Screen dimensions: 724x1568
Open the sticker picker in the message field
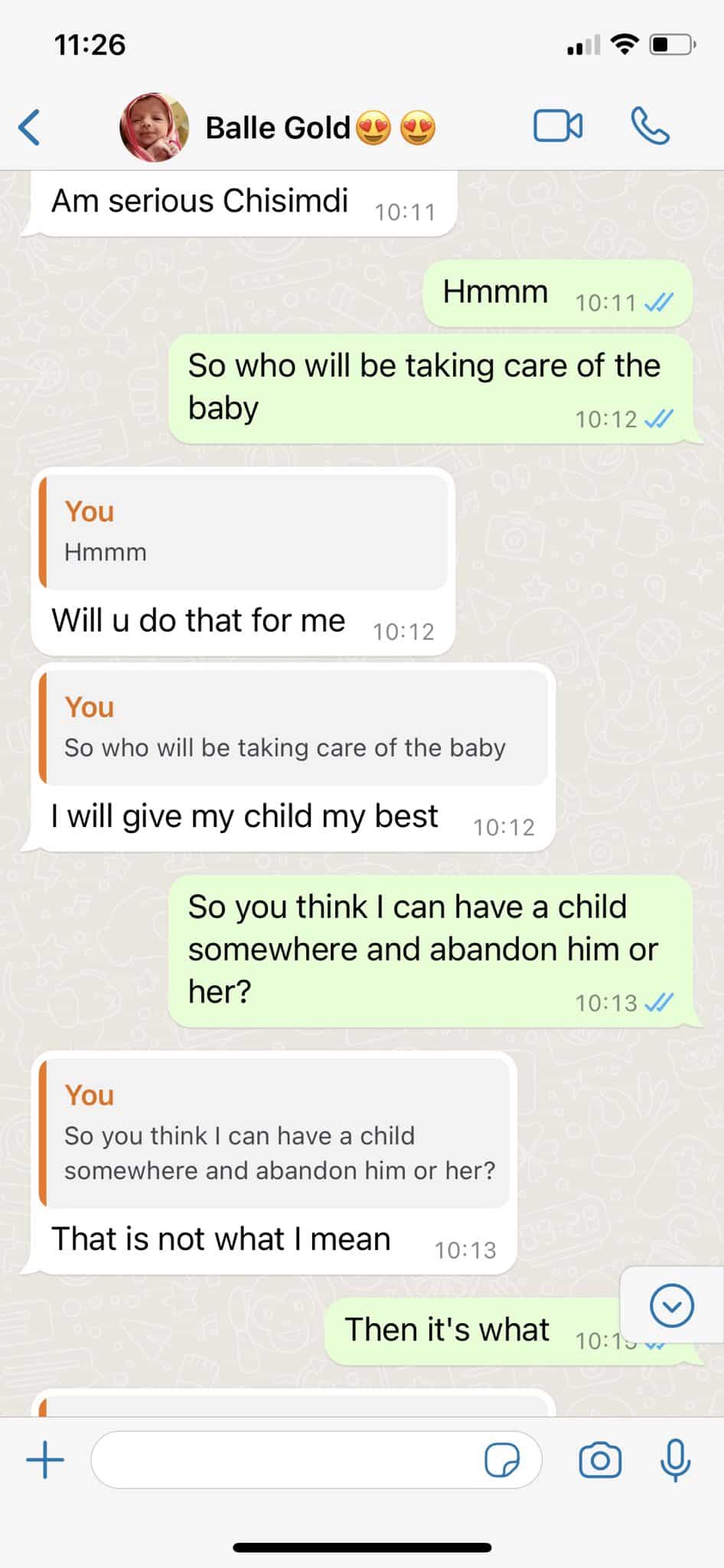(x=502, y=1460)
